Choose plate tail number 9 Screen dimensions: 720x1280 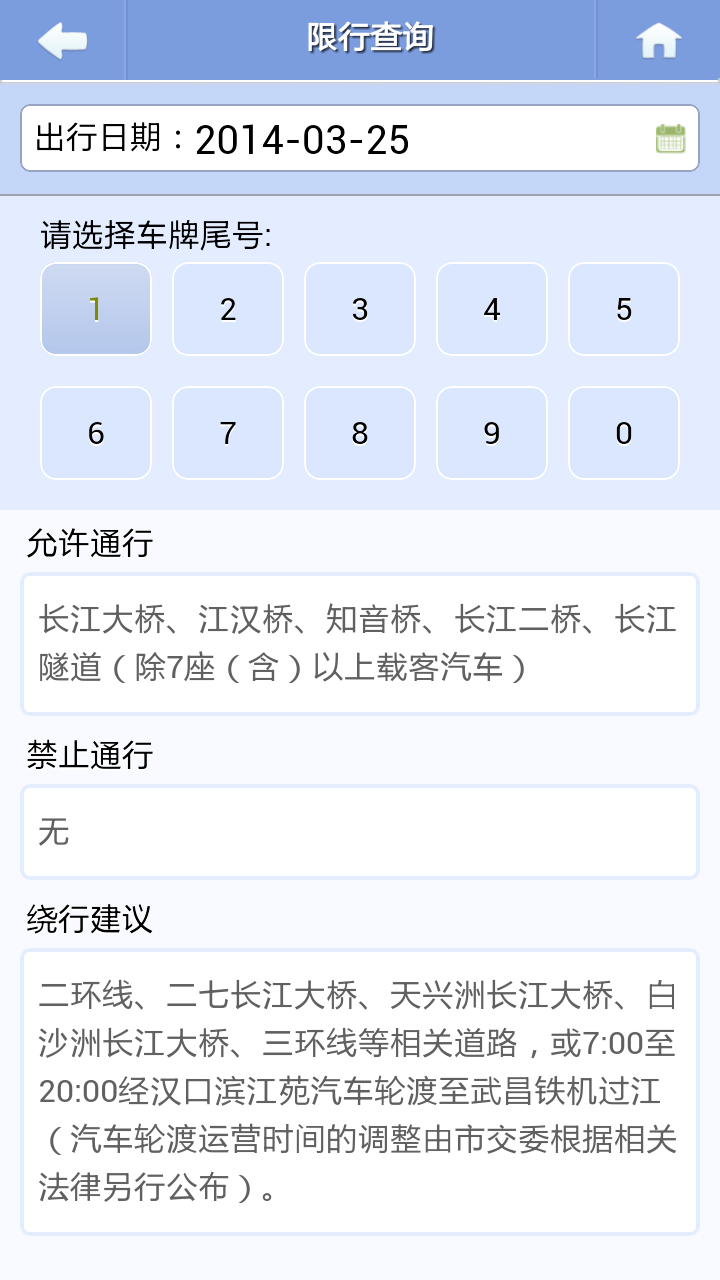click(x=492, y=433)
